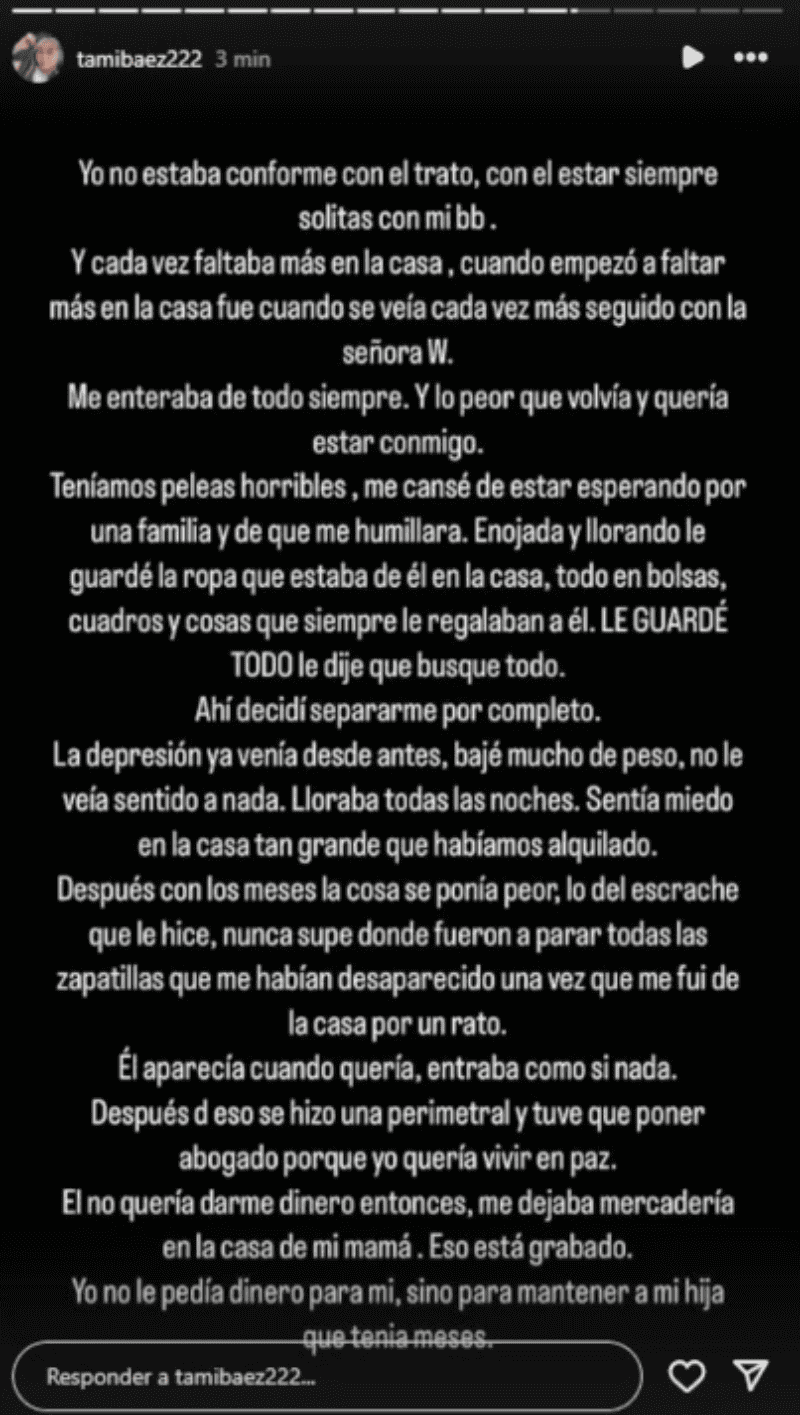
Task: Open the tamibaez222 username link
Action: (x=140, y=60)
